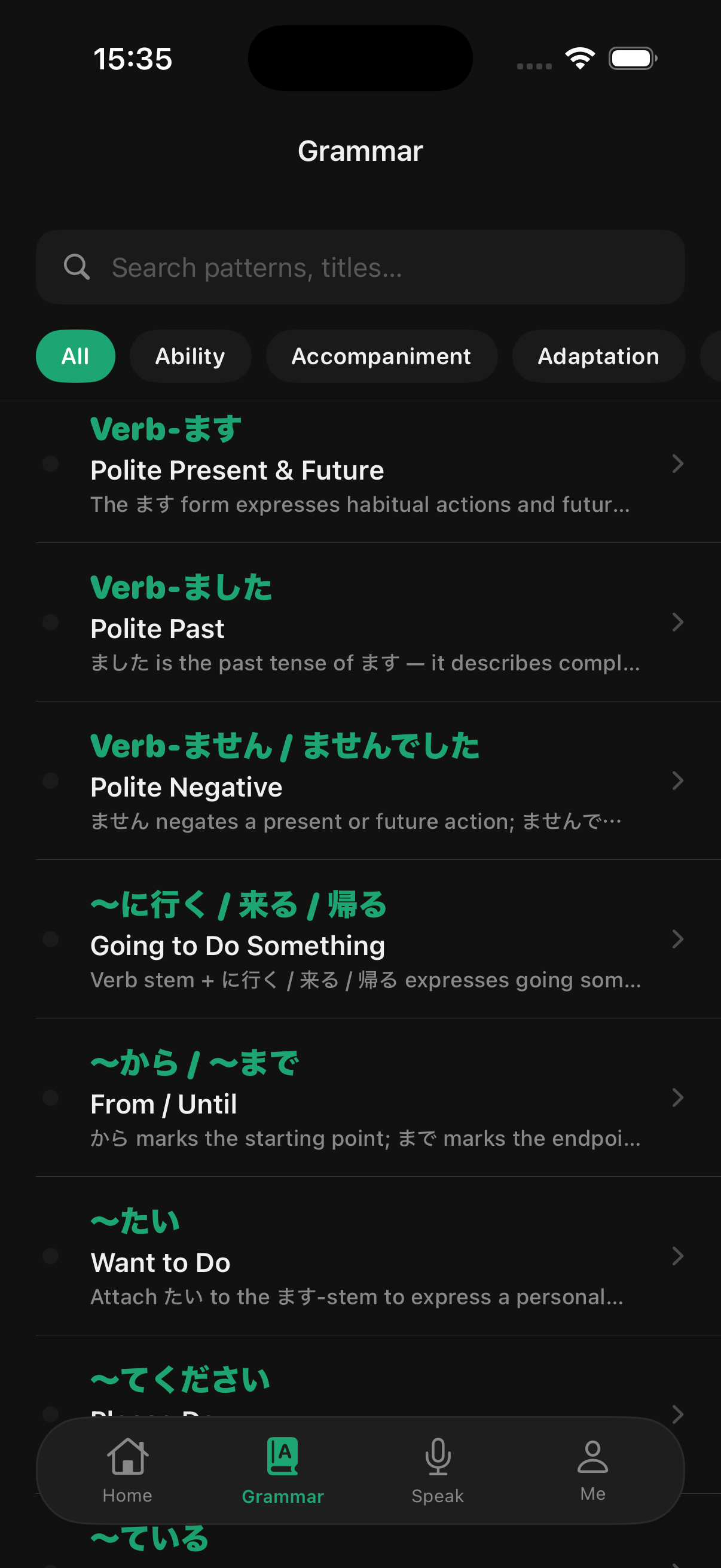Select the Adaptation filter chip
721x1568 pixels.
(598, 356)
